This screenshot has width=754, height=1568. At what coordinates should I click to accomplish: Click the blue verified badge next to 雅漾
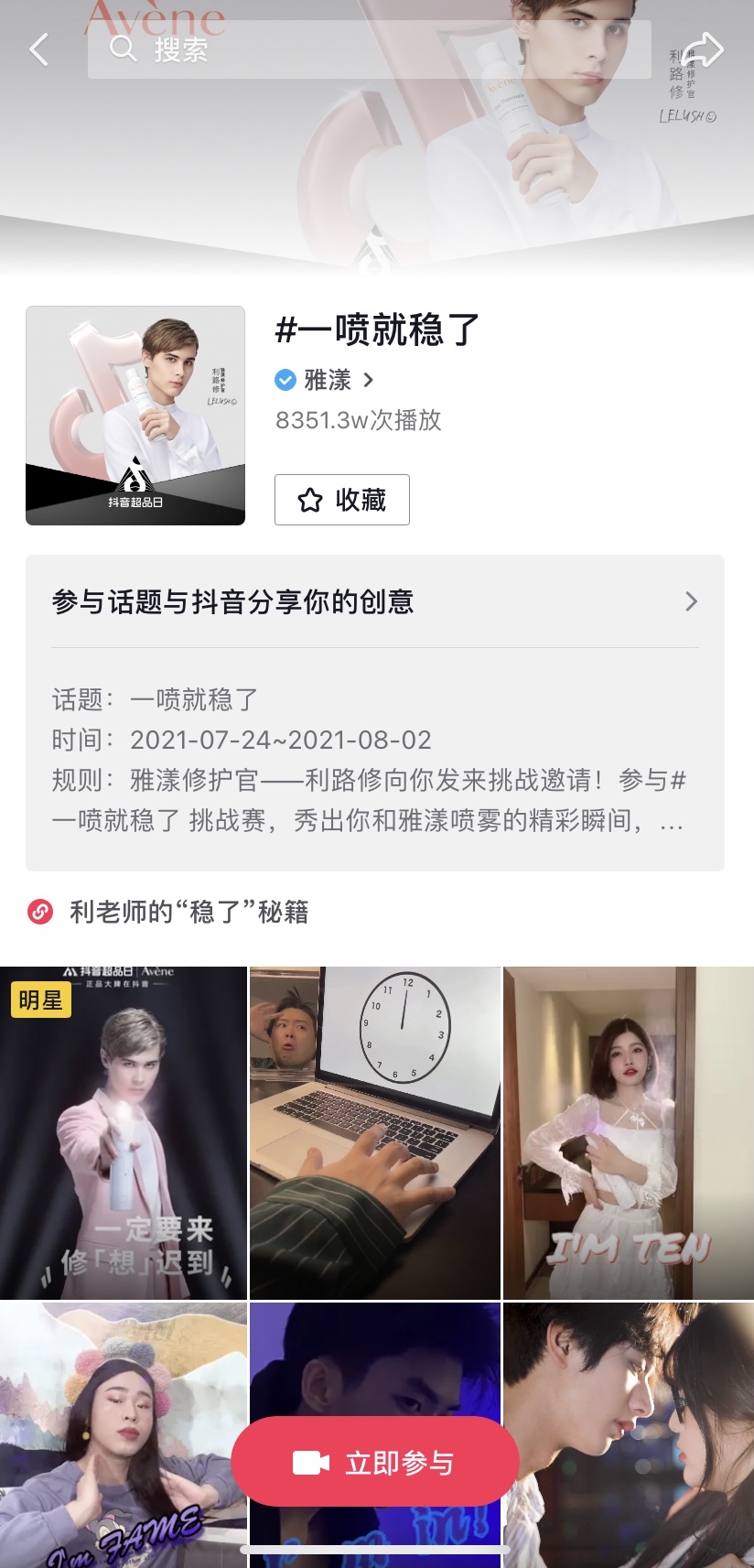(285, 380)
